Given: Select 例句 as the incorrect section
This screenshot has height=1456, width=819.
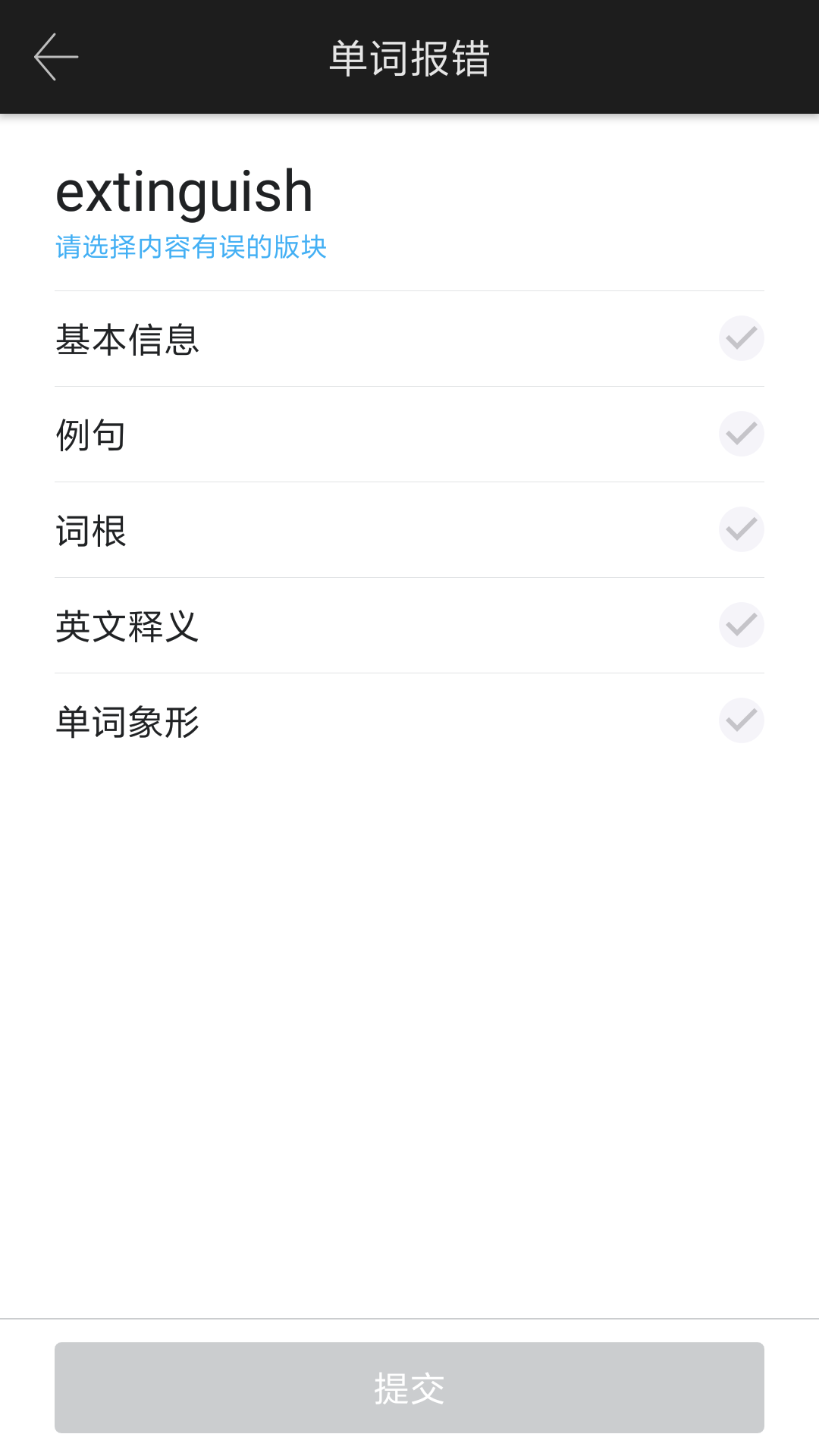Looking at the screenshot, I should [x=741, y=434].
